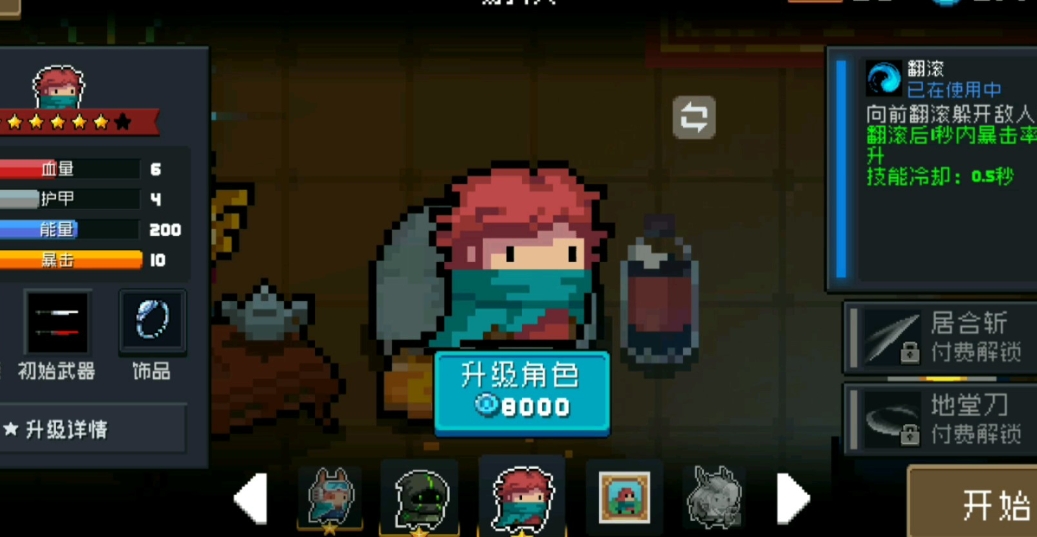The width and height of the screenshot is (1037, 537).
Task: Open the 初始武器 starting weapon slot
Action: 58,324
